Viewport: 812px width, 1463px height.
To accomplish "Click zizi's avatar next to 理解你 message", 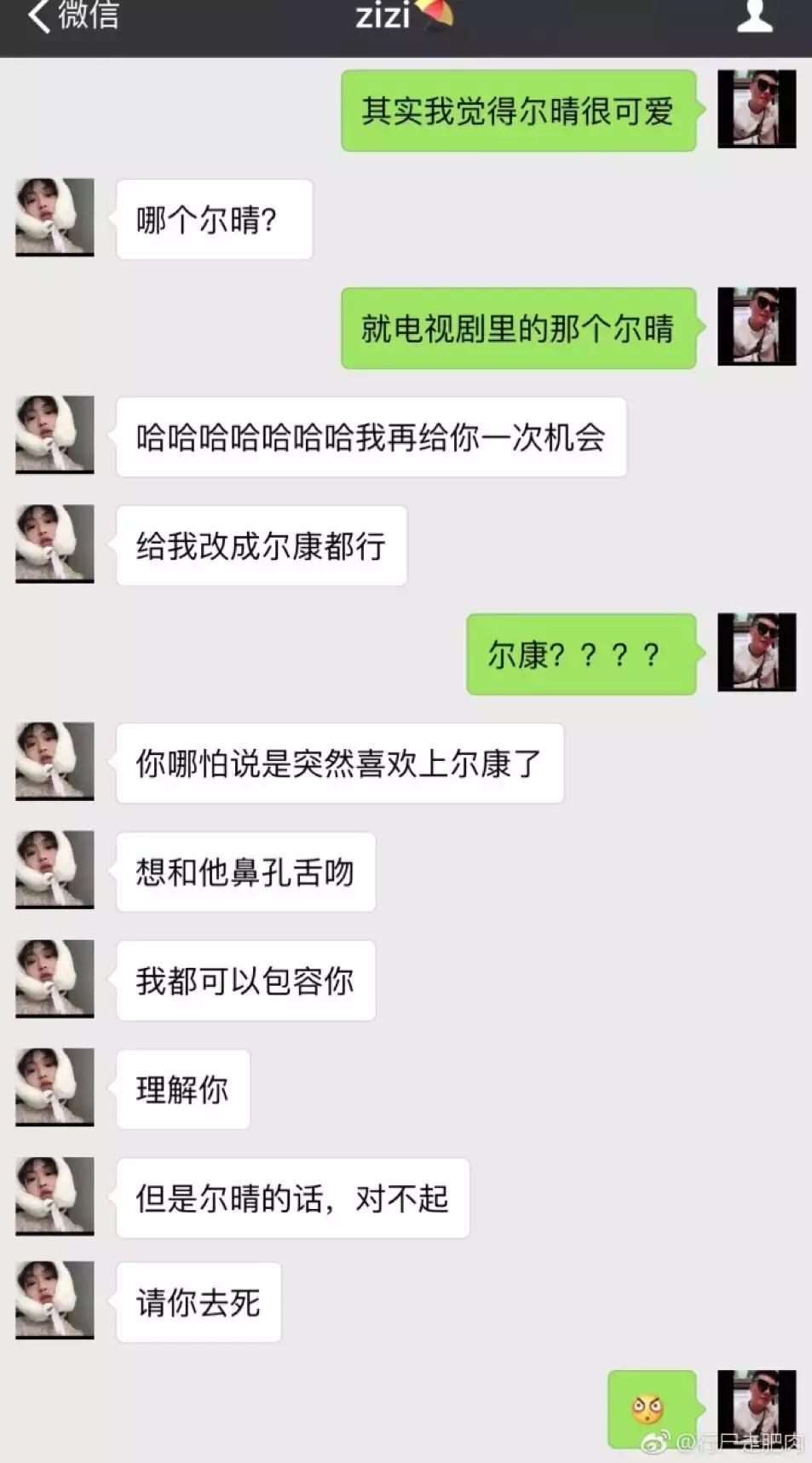I will click(x=53, y=1086).
